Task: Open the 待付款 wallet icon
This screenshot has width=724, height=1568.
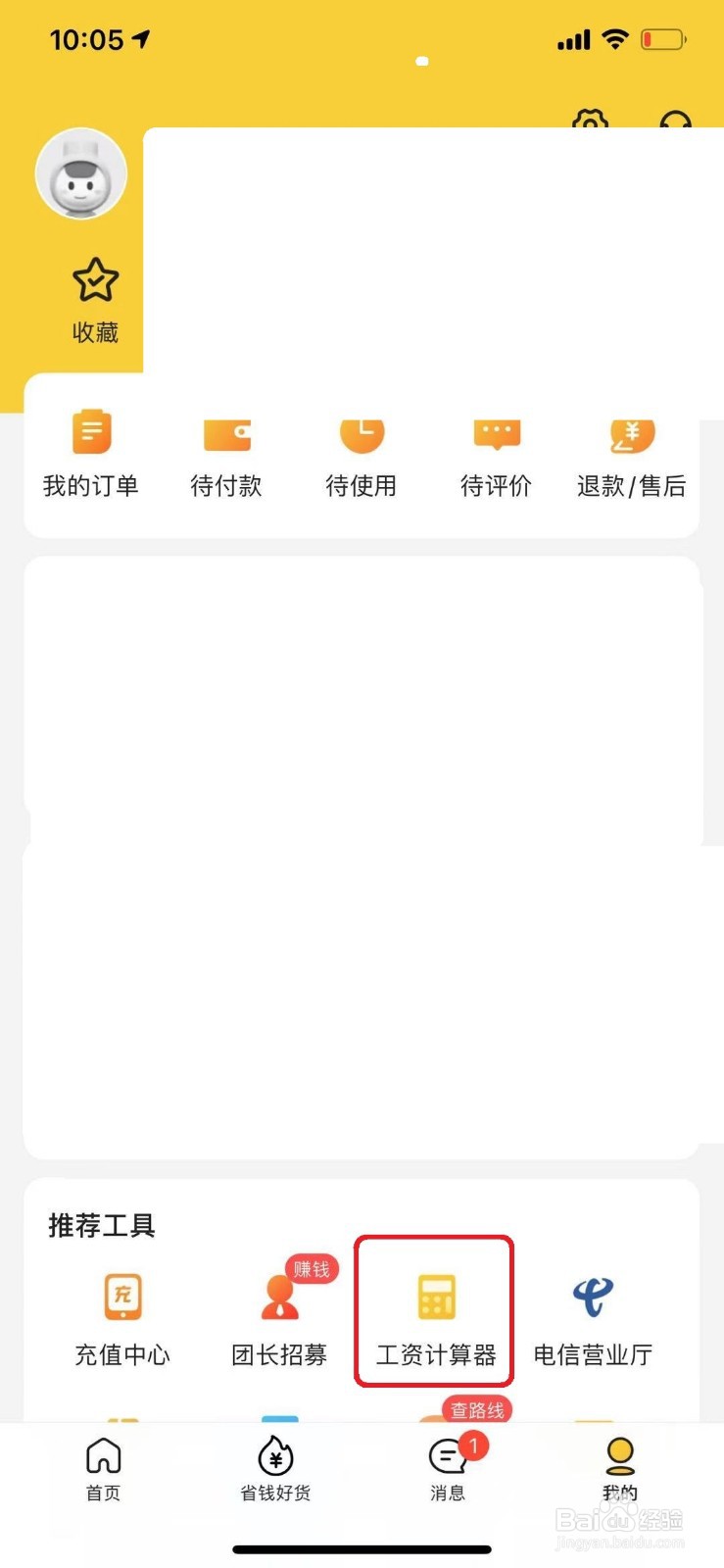Action: click(226, 434)
